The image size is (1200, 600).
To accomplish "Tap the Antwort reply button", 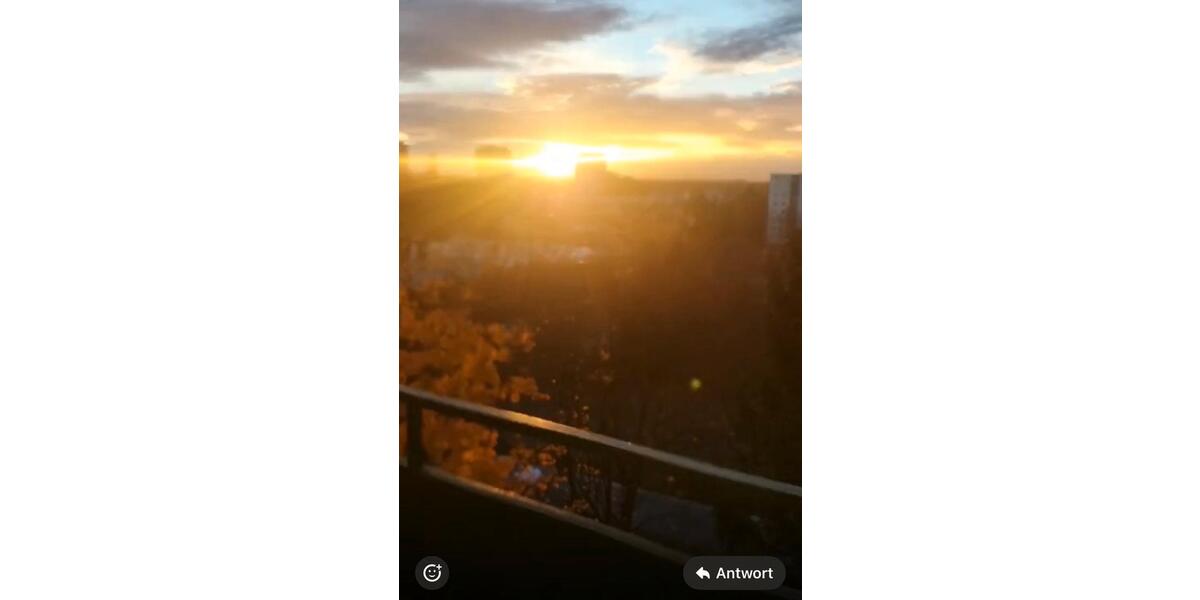I will tap(734, 573).
